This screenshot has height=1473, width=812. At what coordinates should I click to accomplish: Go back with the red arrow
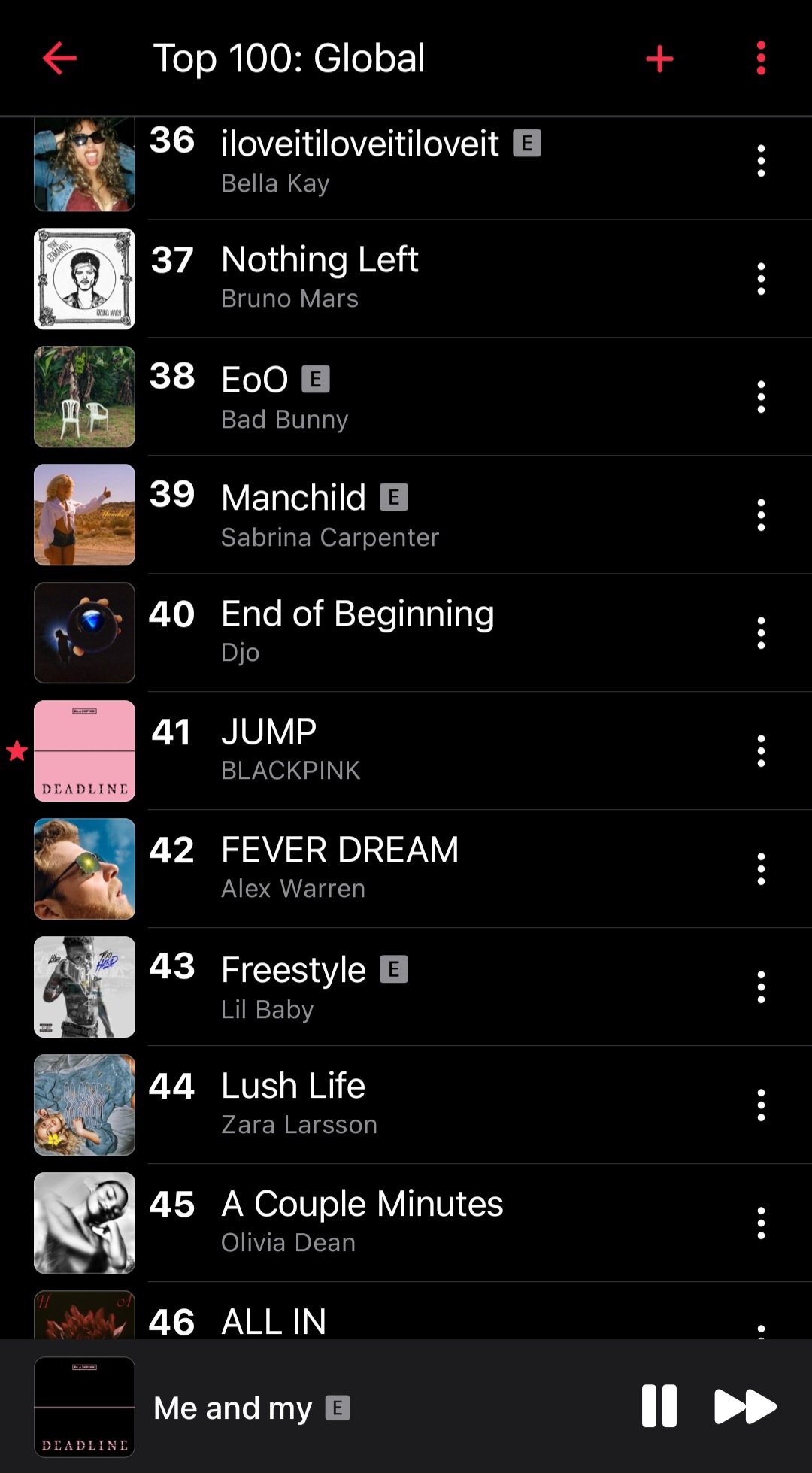point(59,59)
